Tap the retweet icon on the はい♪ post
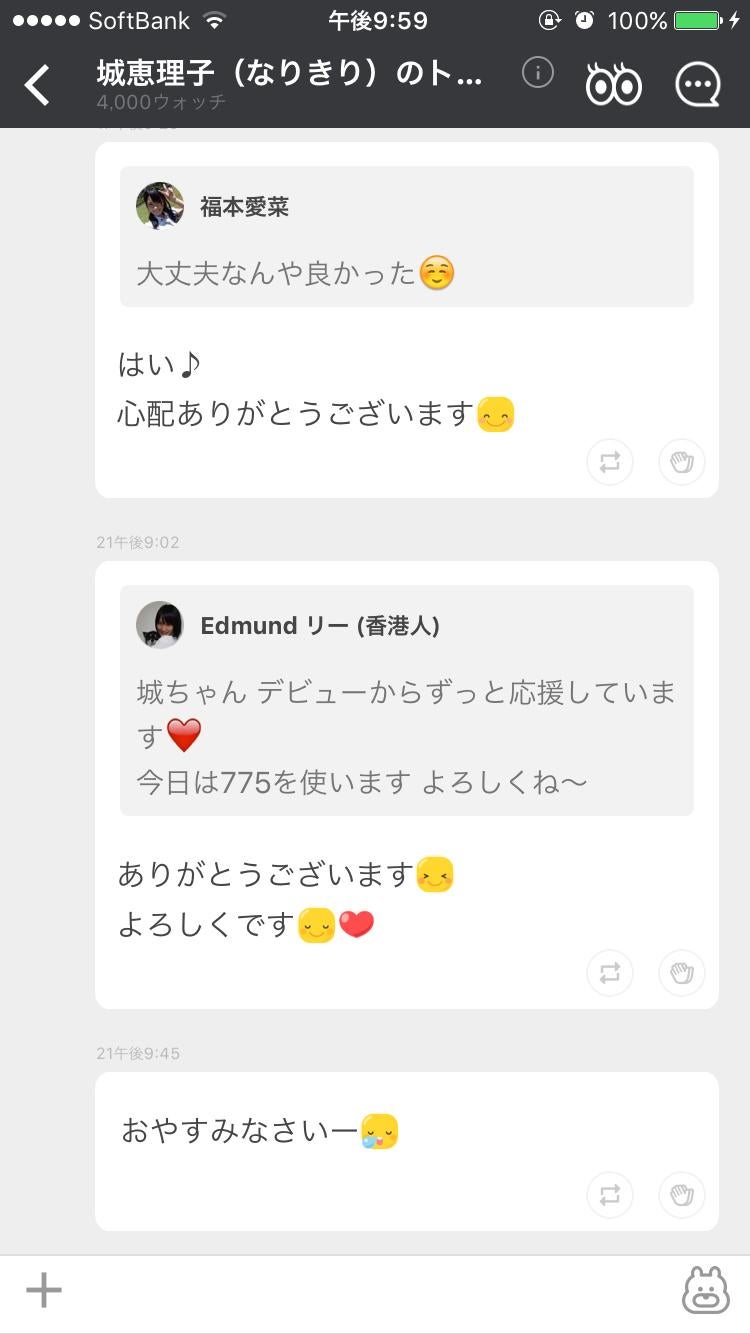 (x=610, y=462)
